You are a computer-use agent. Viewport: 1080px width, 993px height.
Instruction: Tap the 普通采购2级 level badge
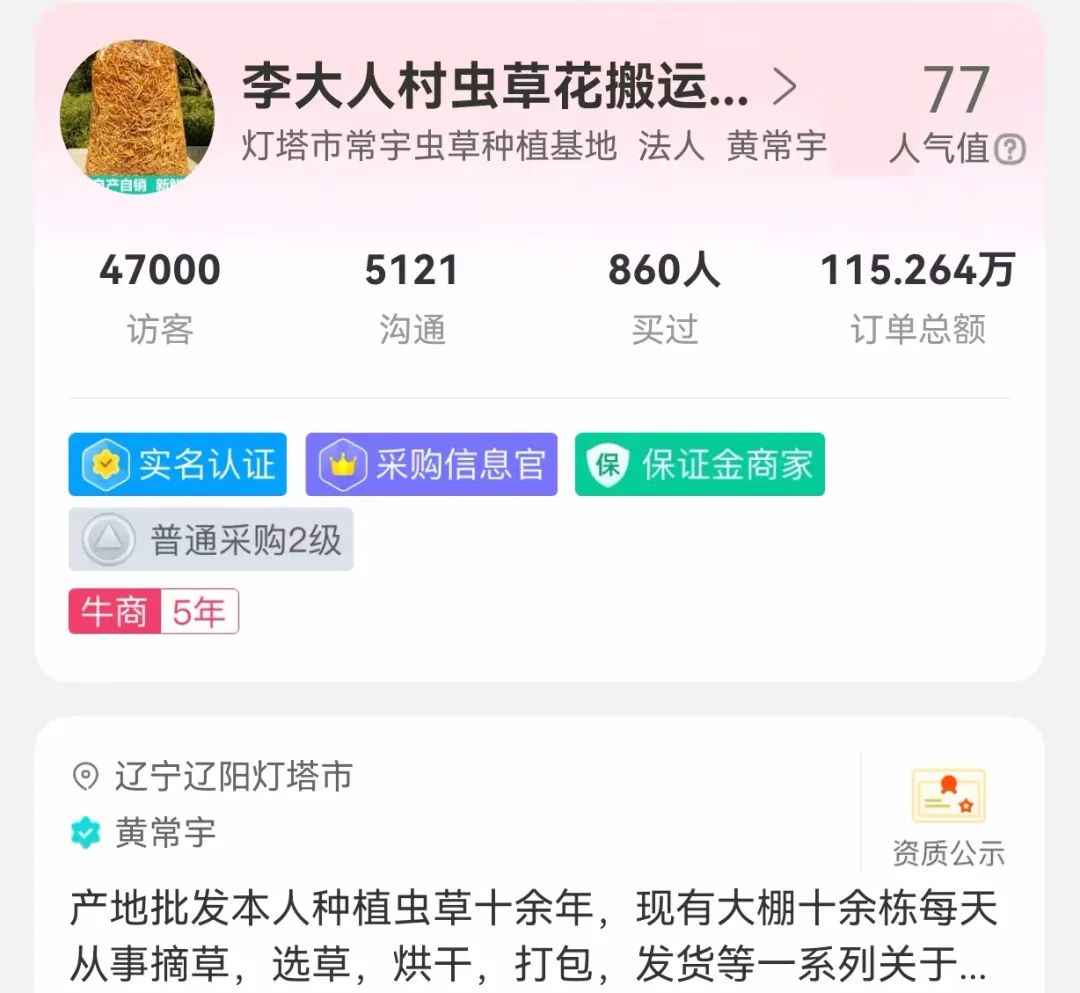pos(211,540)
